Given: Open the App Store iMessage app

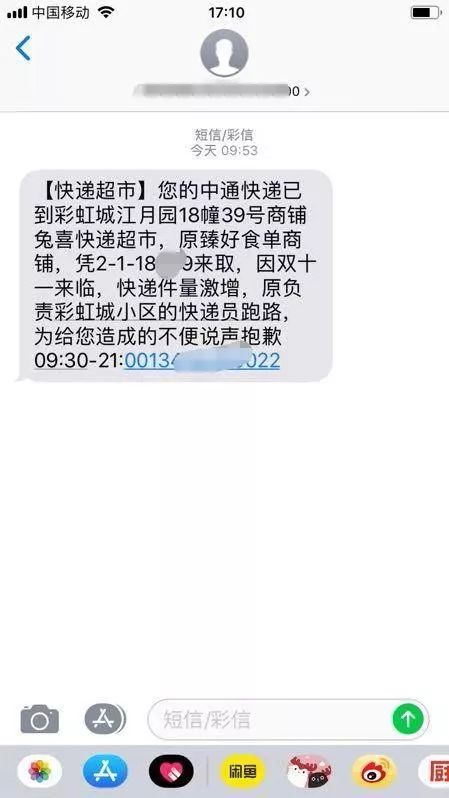Looking at the screenshot, I should point(105,772).
